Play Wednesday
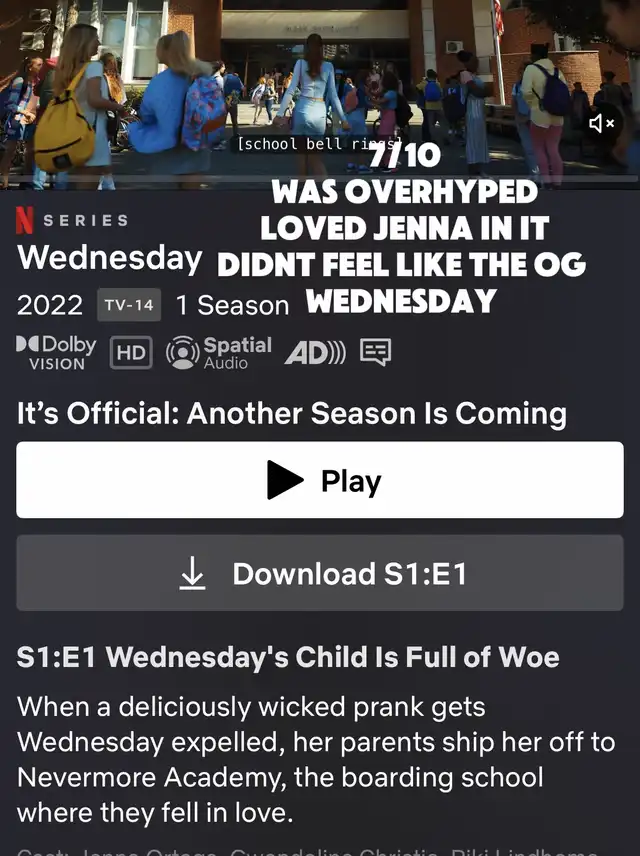 point(320,481)
